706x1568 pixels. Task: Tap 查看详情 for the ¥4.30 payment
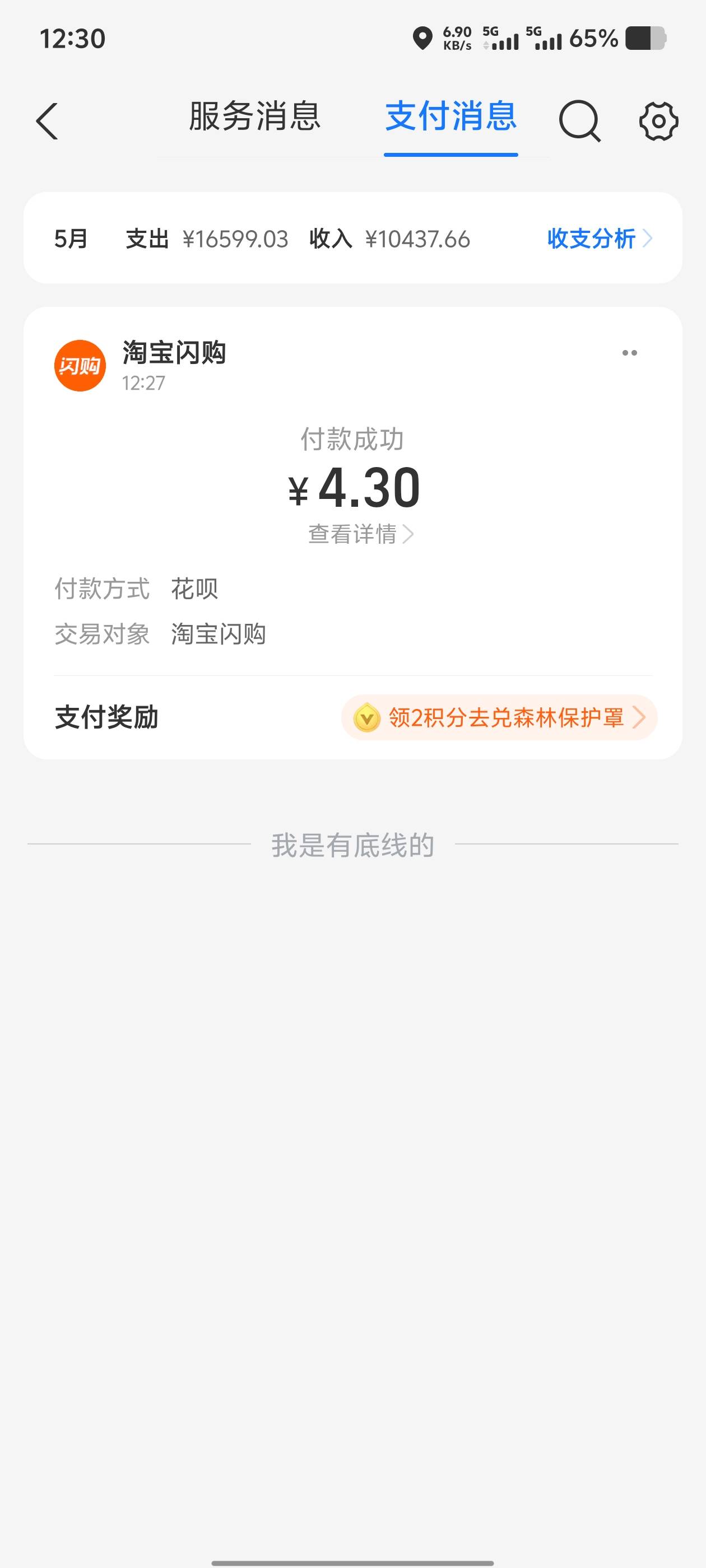(x=361, y=534)
